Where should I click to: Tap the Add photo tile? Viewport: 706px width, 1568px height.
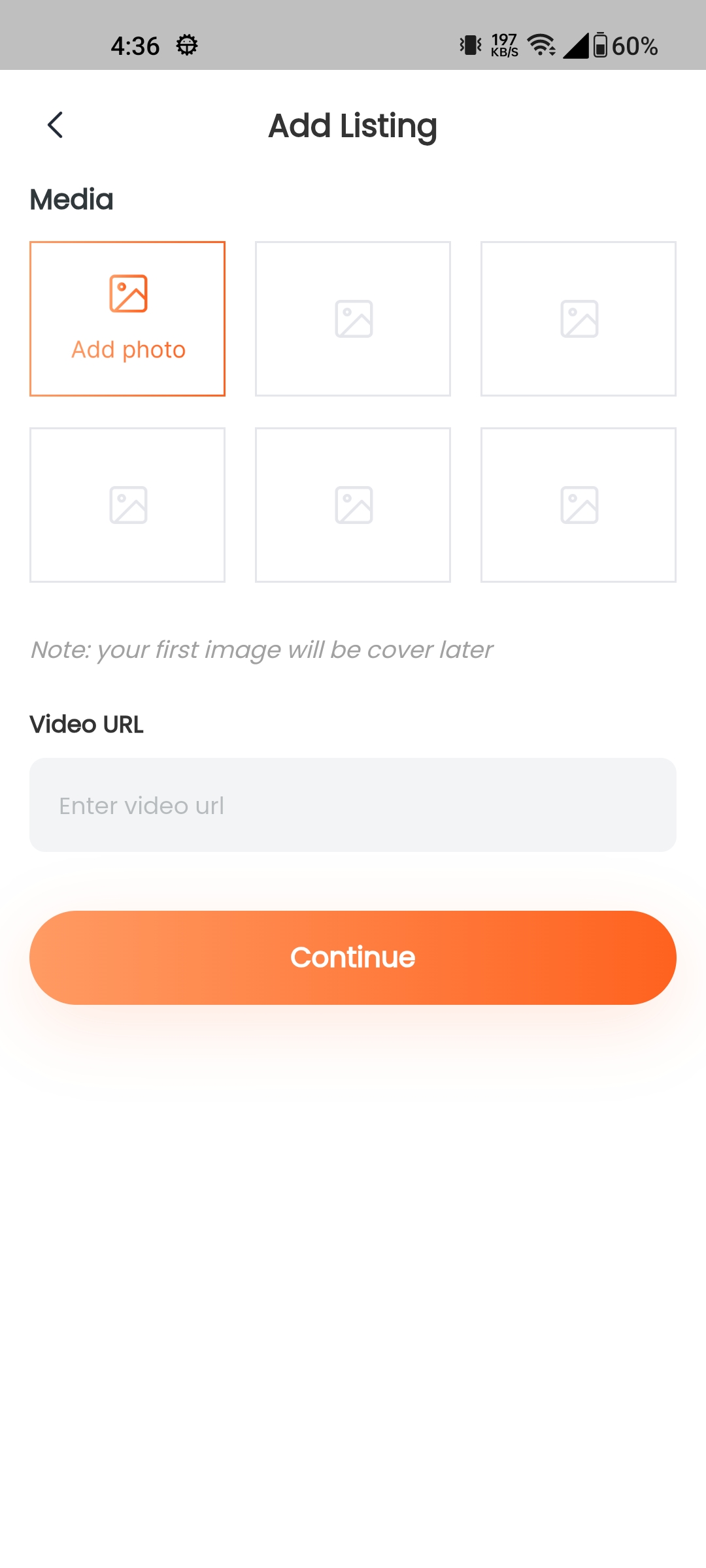tap(127, 319)
